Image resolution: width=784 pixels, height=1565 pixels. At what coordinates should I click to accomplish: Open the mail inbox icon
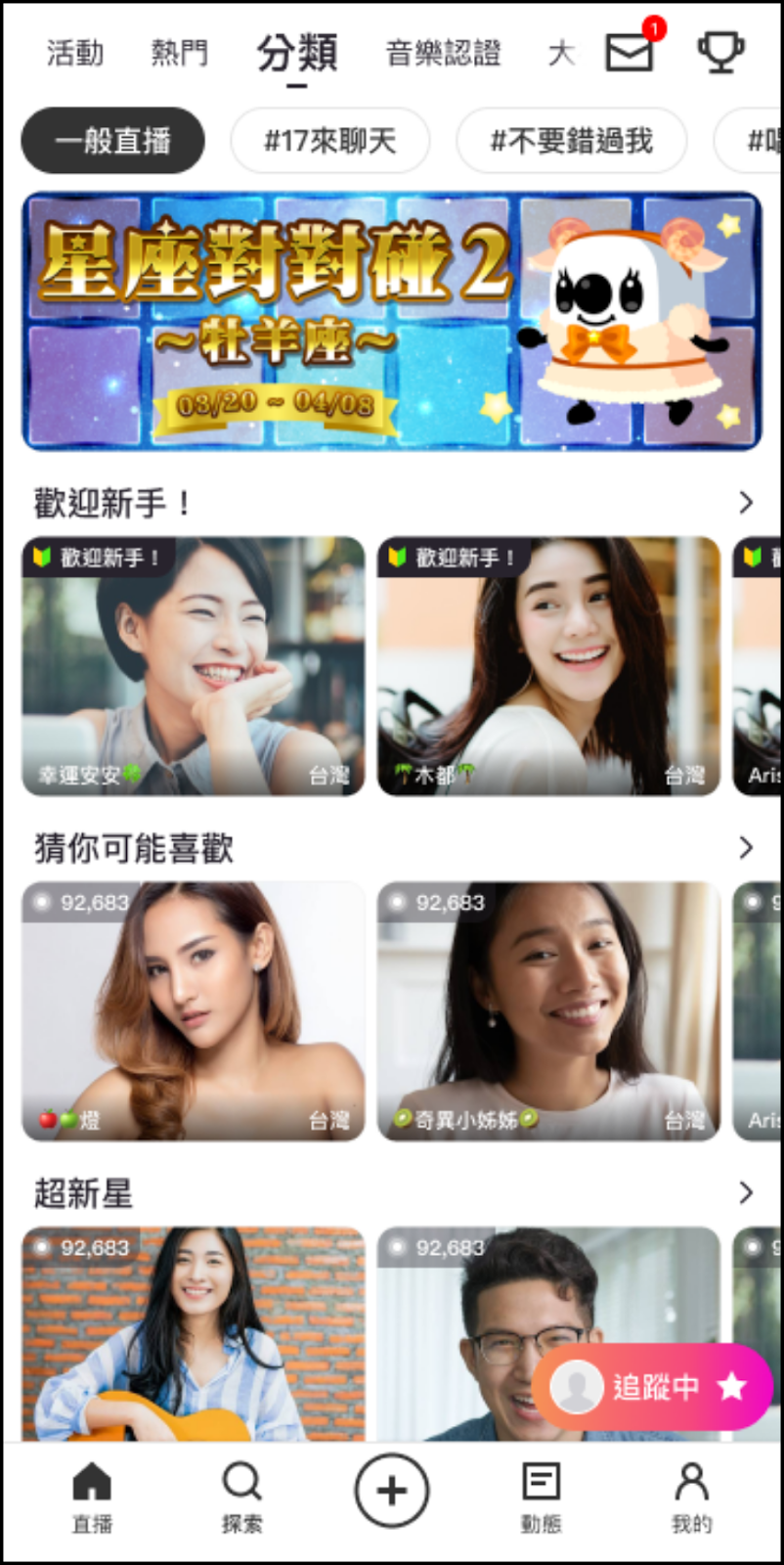[629, 52]
